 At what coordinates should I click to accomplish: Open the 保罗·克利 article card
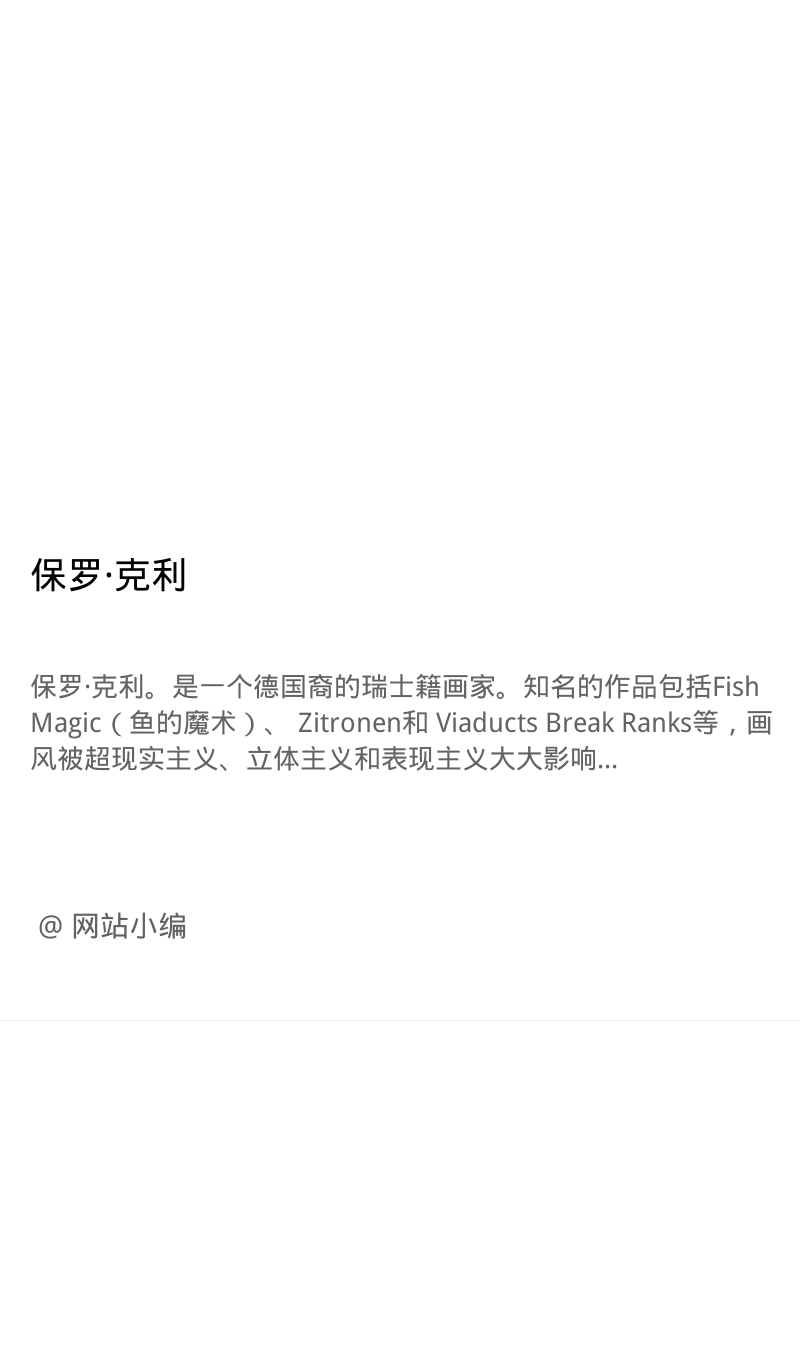(400, 510)
